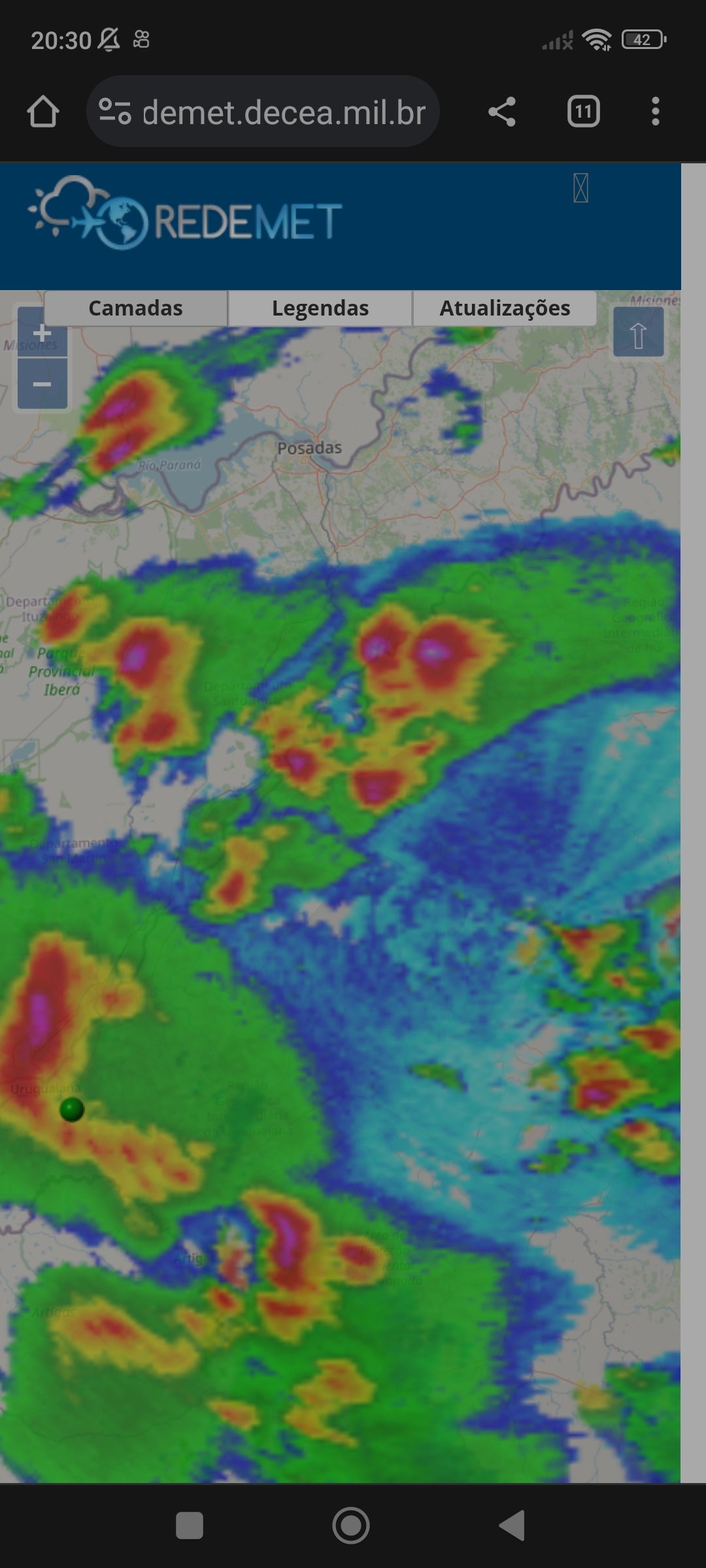Open the Atualizações tab
This screenshot has width=706, height=1568.
click(504, 308)
